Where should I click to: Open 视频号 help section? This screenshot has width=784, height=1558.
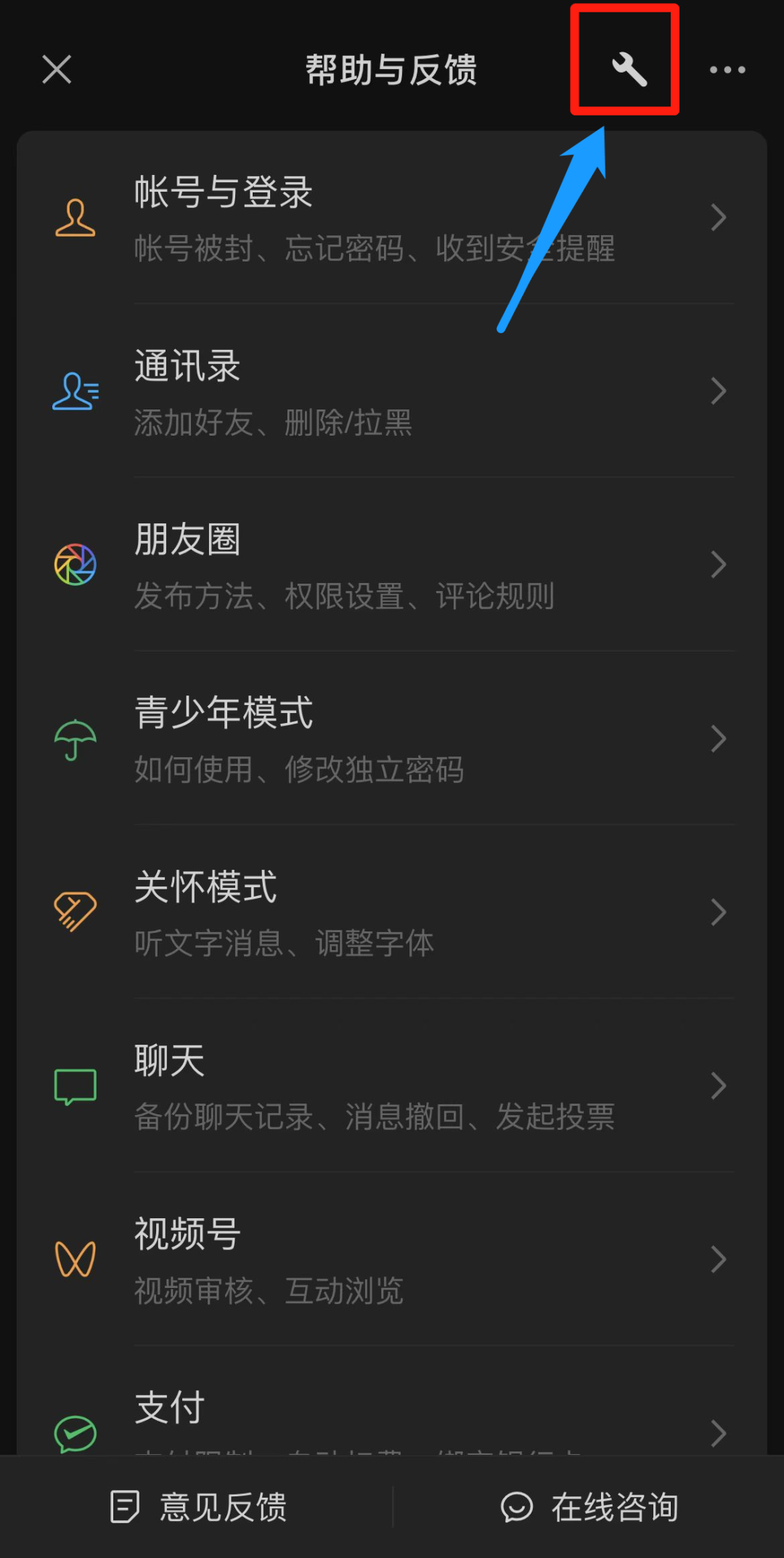click(392, 1260)
